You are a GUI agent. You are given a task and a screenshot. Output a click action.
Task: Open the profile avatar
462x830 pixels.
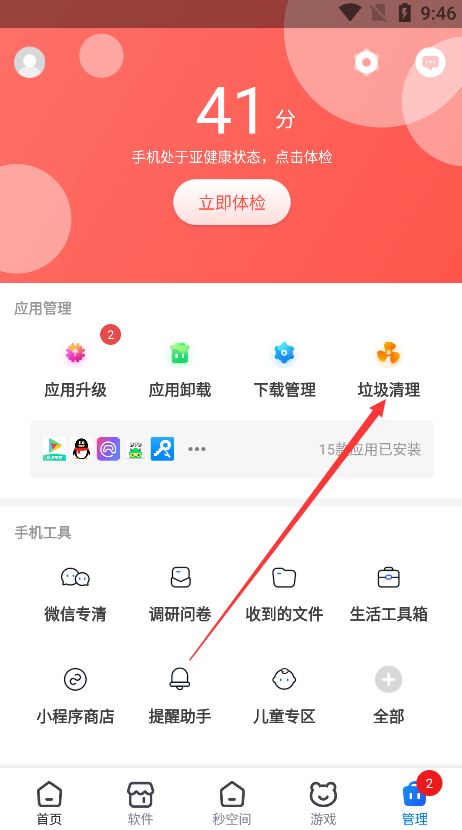click(x=30, y=62)
